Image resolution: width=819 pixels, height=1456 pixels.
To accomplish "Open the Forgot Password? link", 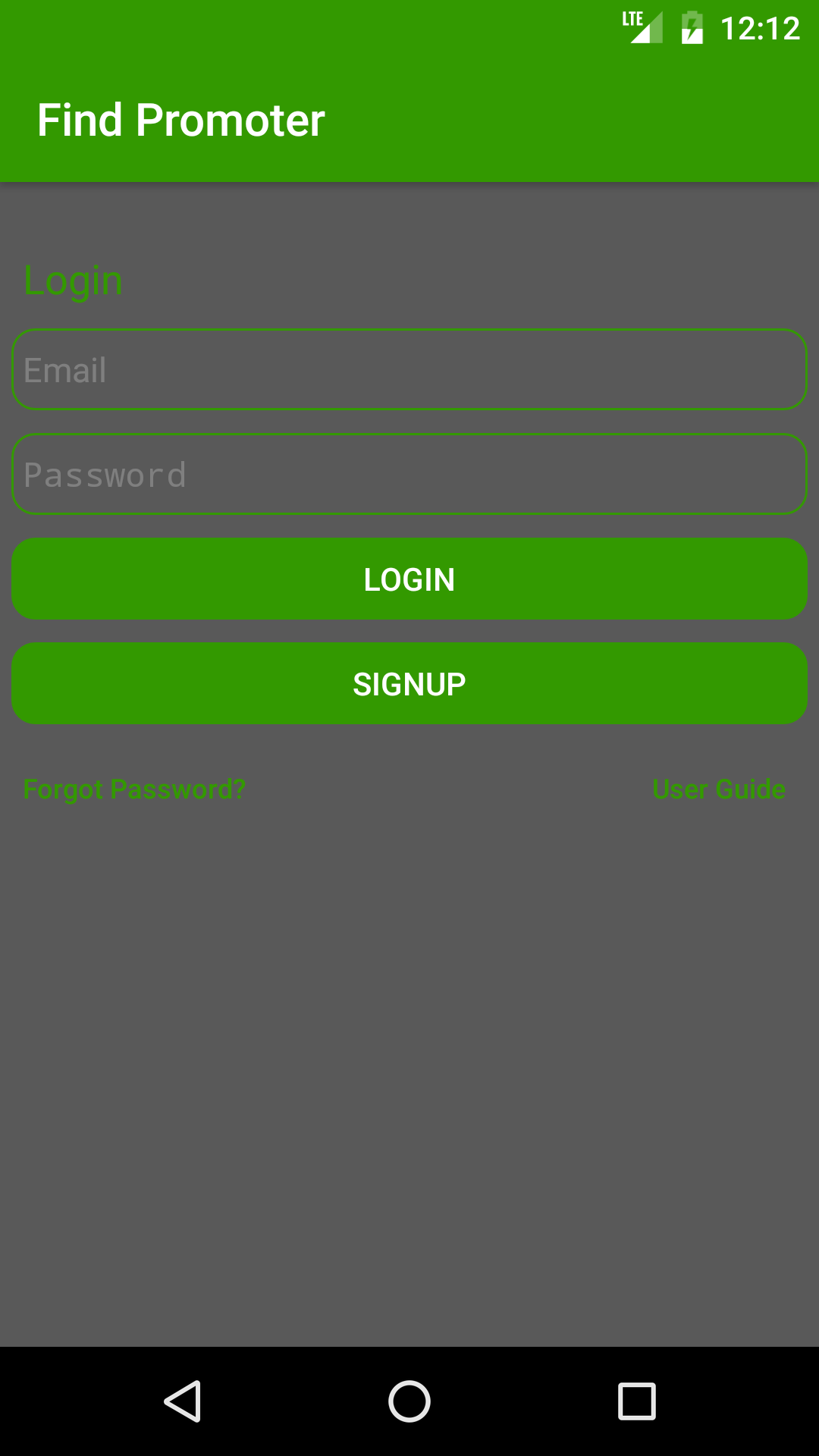I will pos(135,789).
